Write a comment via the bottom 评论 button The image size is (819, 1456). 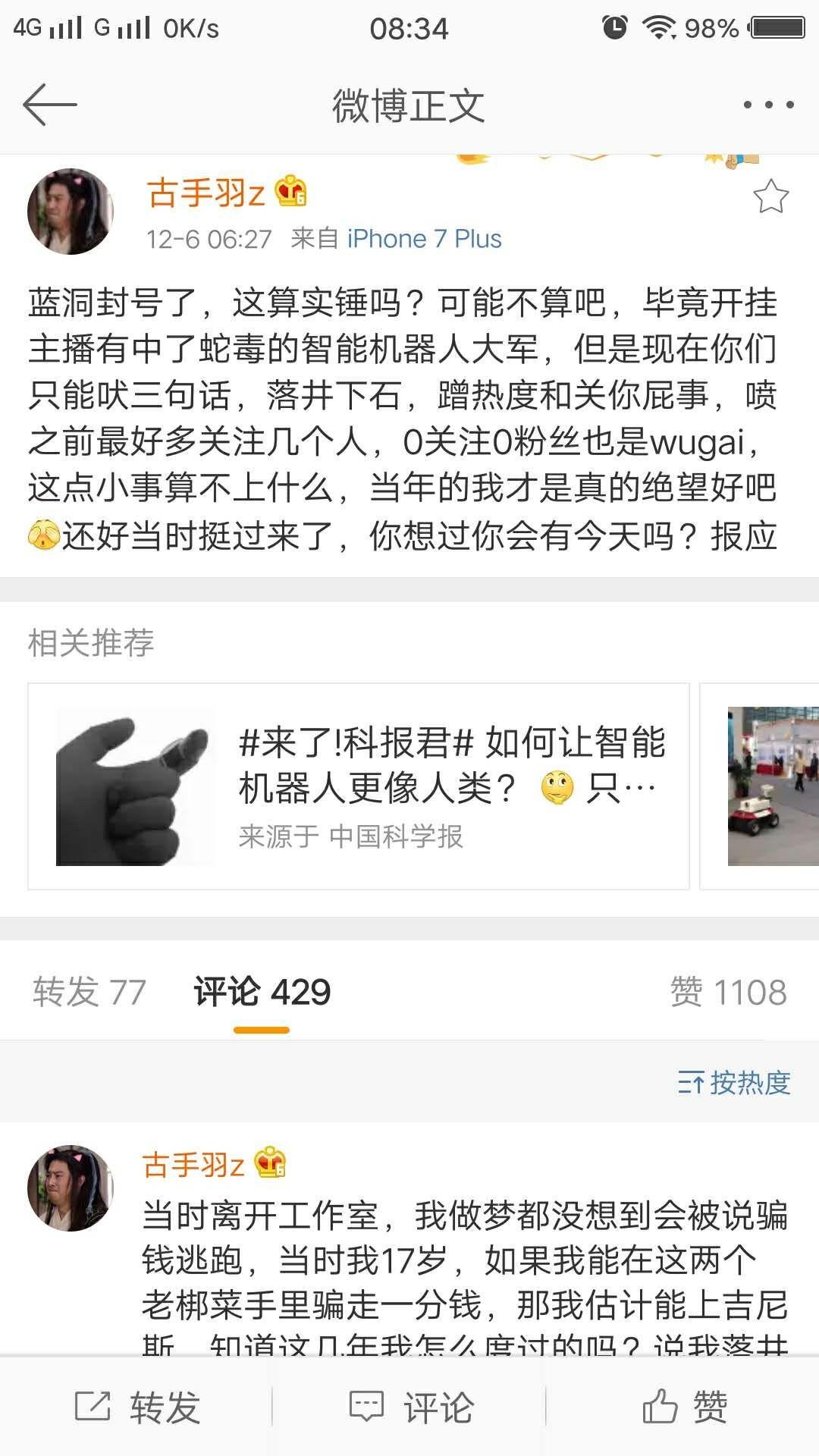tap(410, 1407)
